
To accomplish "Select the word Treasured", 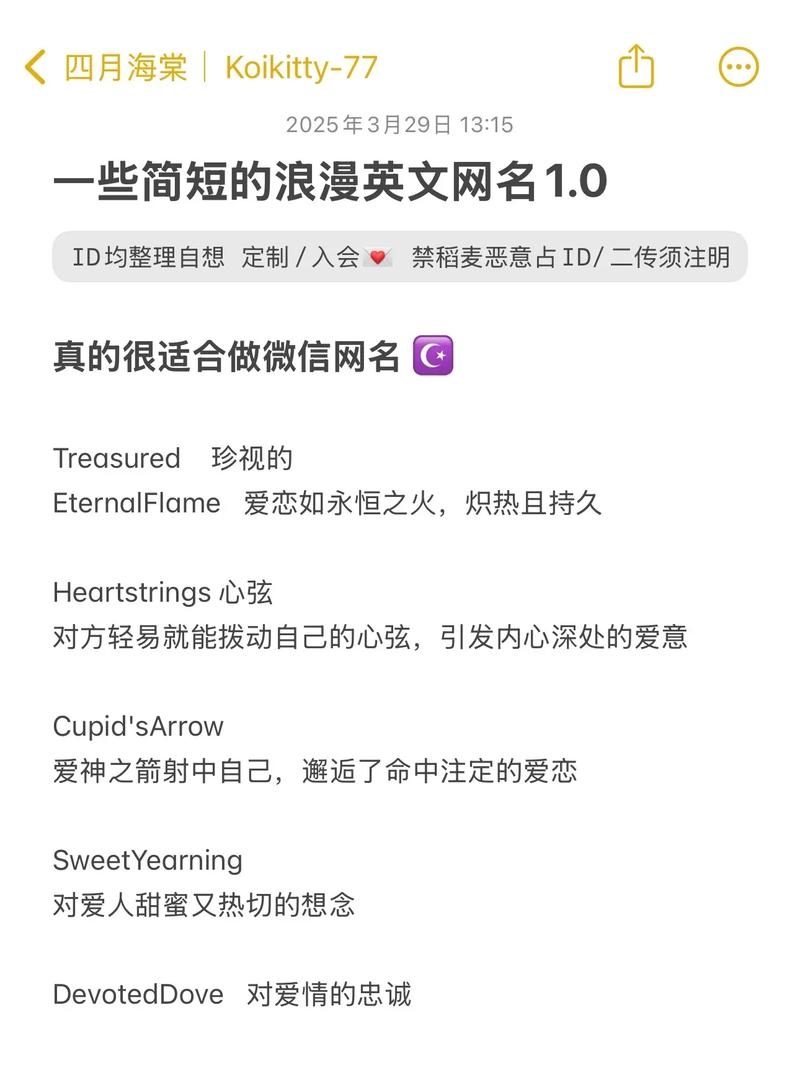I will point(116,458).
